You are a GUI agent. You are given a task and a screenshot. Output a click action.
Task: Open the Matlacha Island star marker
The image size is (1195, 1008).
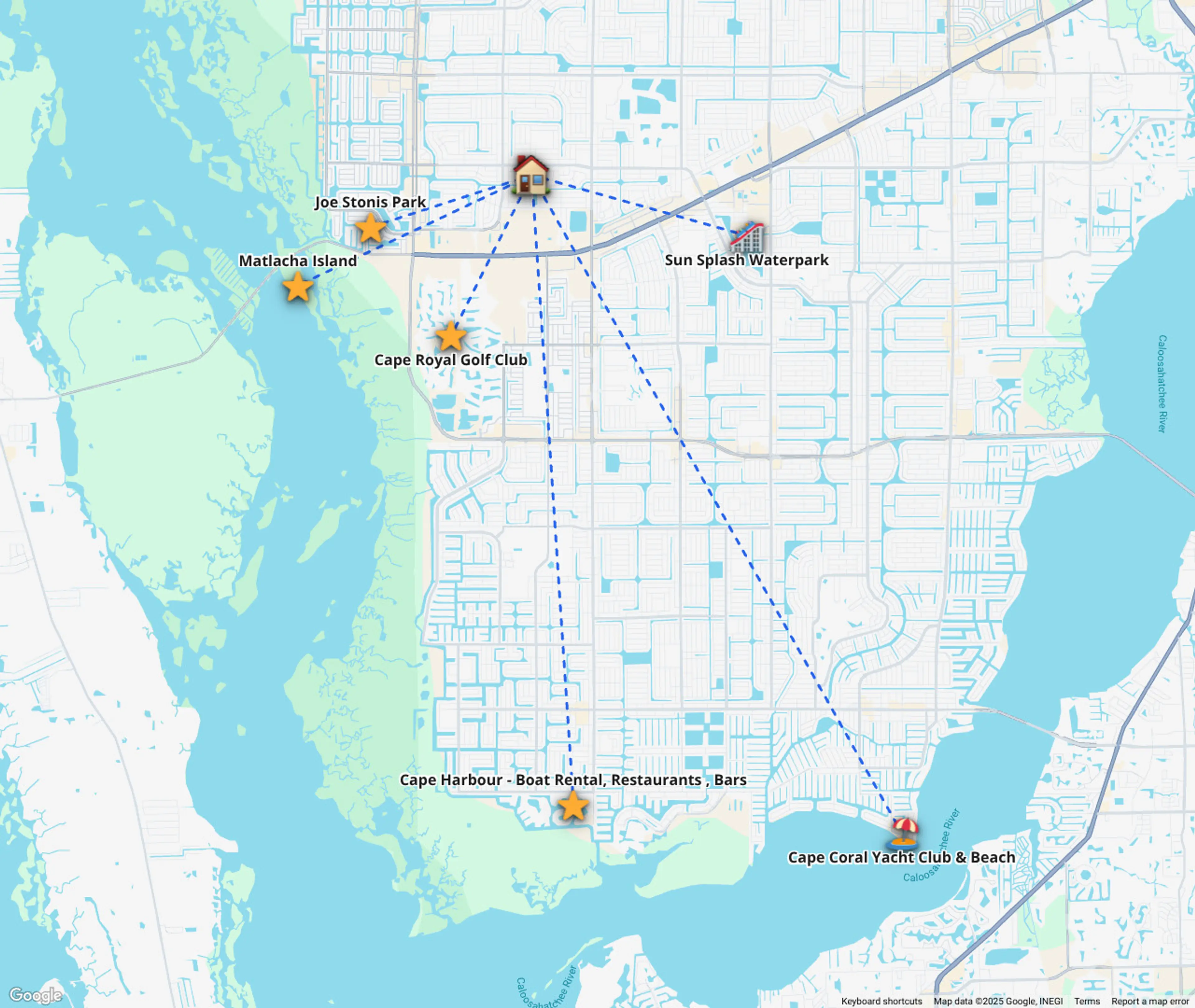(x=298, y=287)
